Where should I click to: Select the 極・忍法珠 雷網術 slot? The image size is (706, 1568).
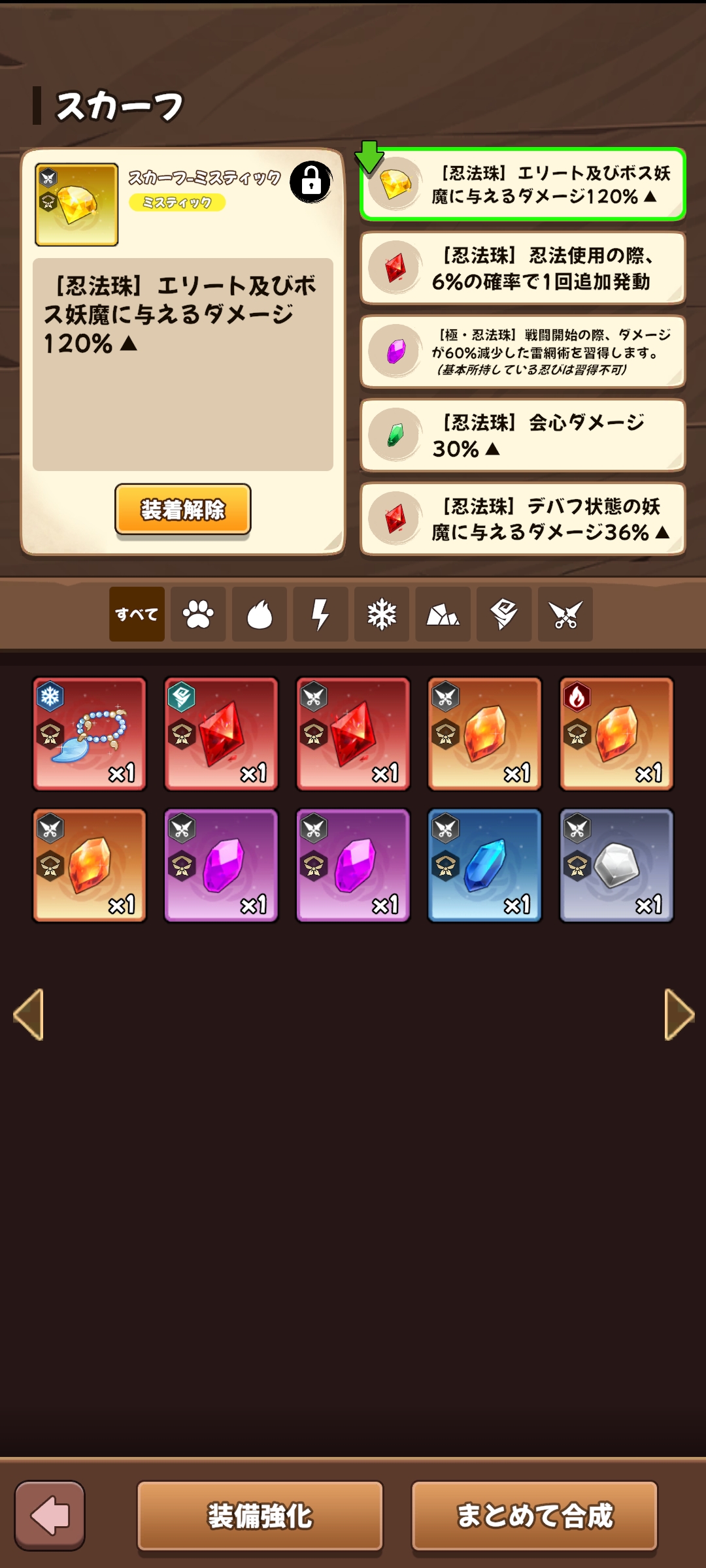[522, 351]
